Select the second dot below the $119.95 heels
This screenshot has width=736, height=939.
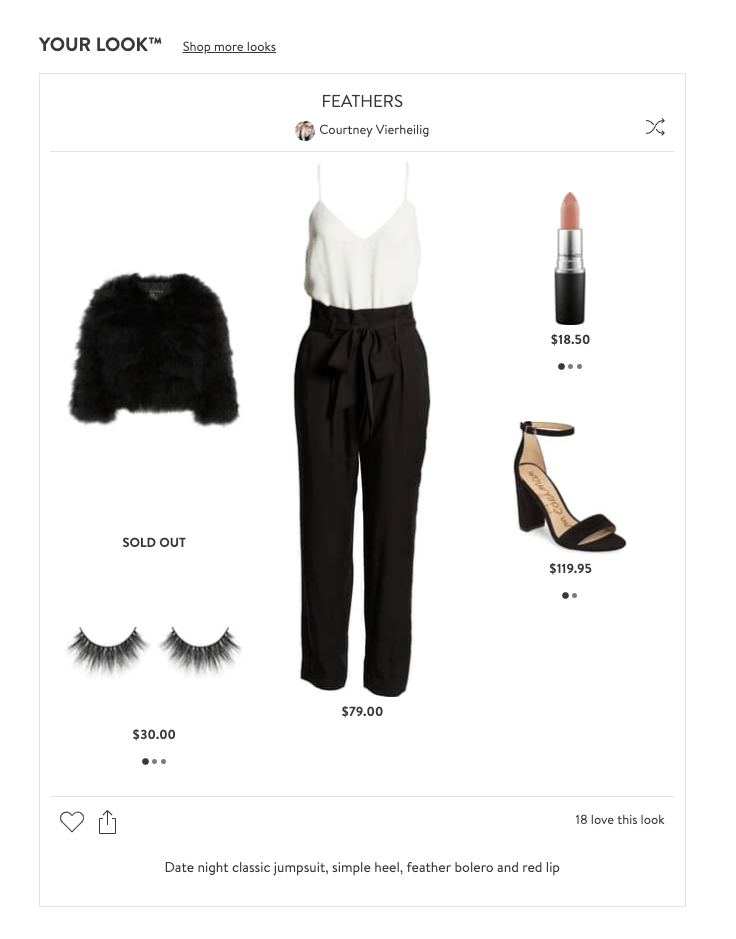click(x=575, y=595)
